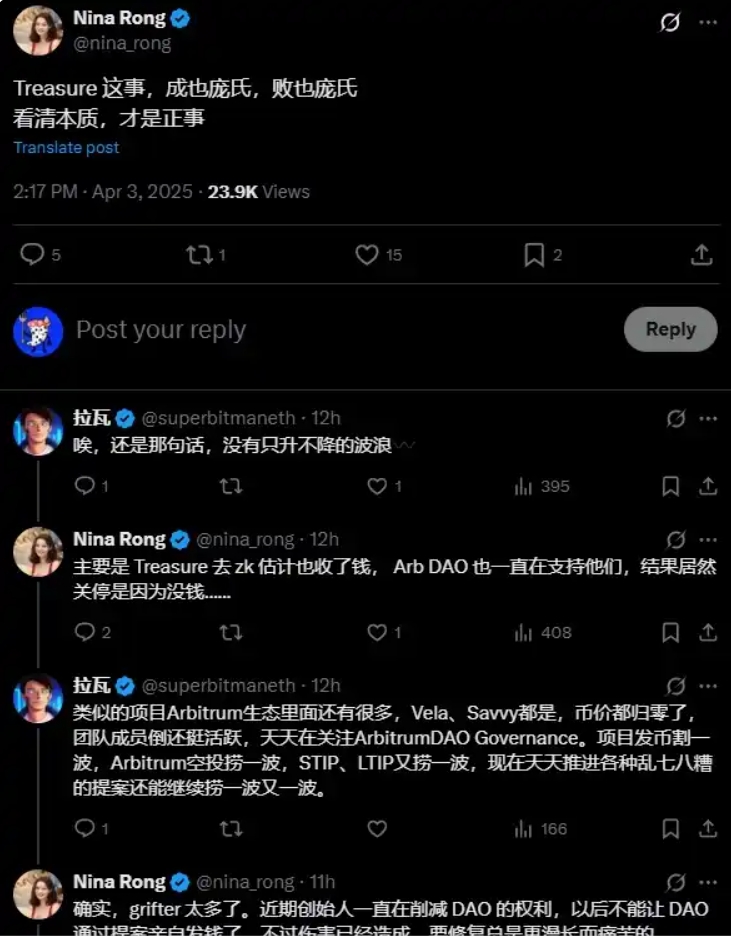The width and height of the screenshot is (731, 936).
Task: Comment on 拉瓦's reply with 166 views
Action: pos(86,828)
